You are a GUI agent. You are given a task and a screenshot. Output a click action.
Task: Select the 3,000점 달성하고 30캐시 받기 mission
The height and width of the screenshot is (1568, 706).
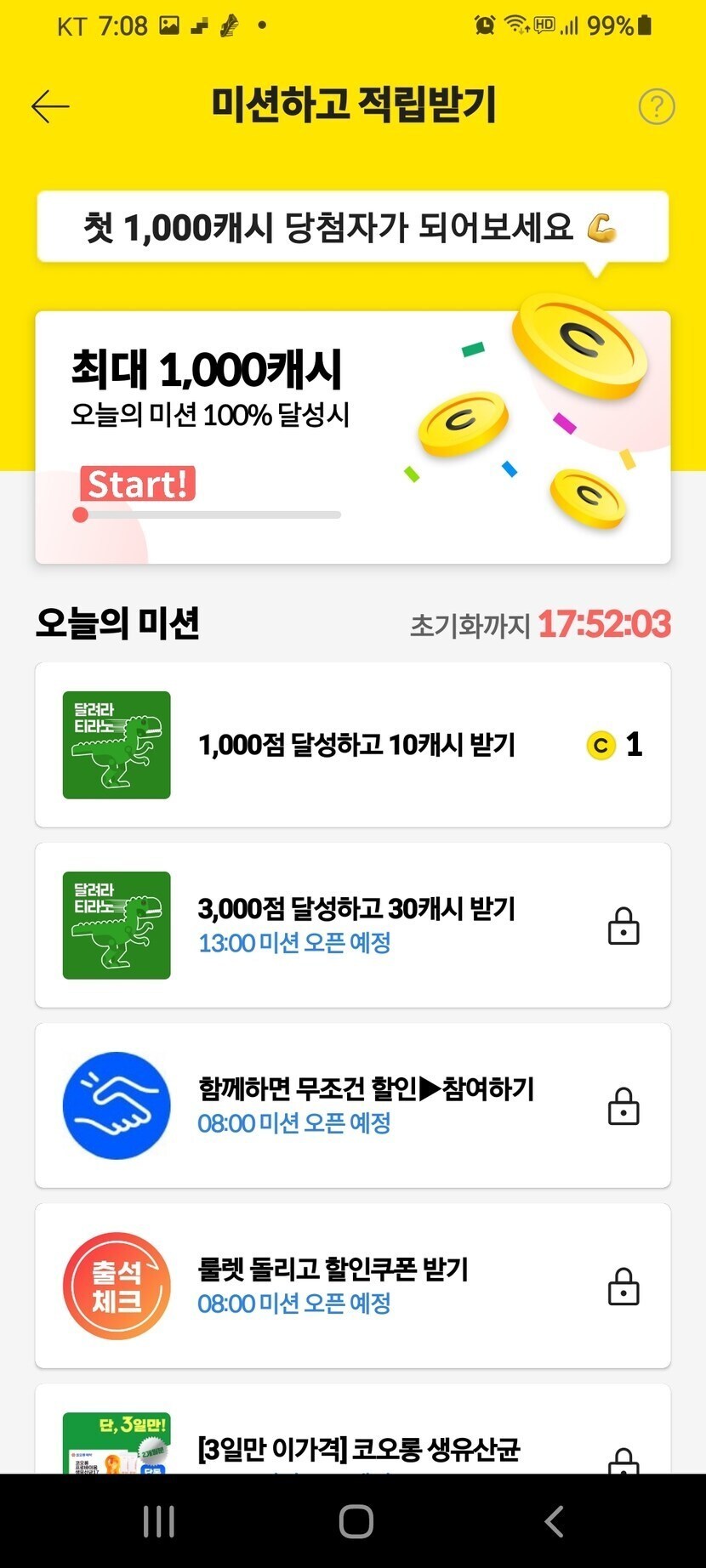point(352,925)
